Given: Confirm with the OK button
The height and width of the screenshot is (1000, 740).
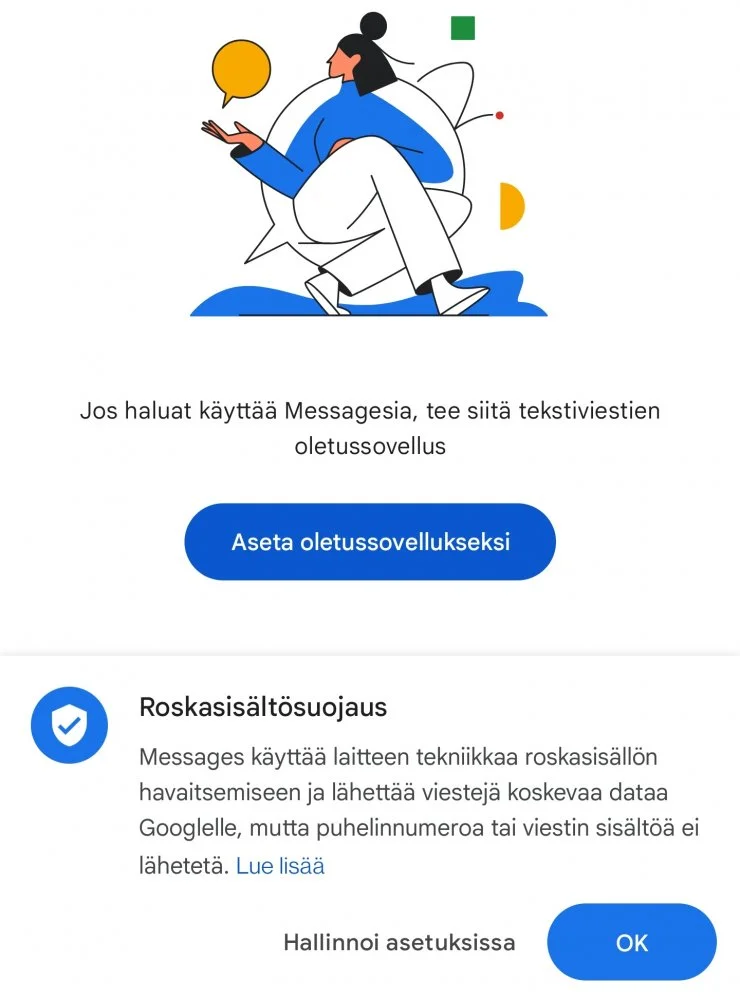Looking at the screenshot, I should pos(632,943).
